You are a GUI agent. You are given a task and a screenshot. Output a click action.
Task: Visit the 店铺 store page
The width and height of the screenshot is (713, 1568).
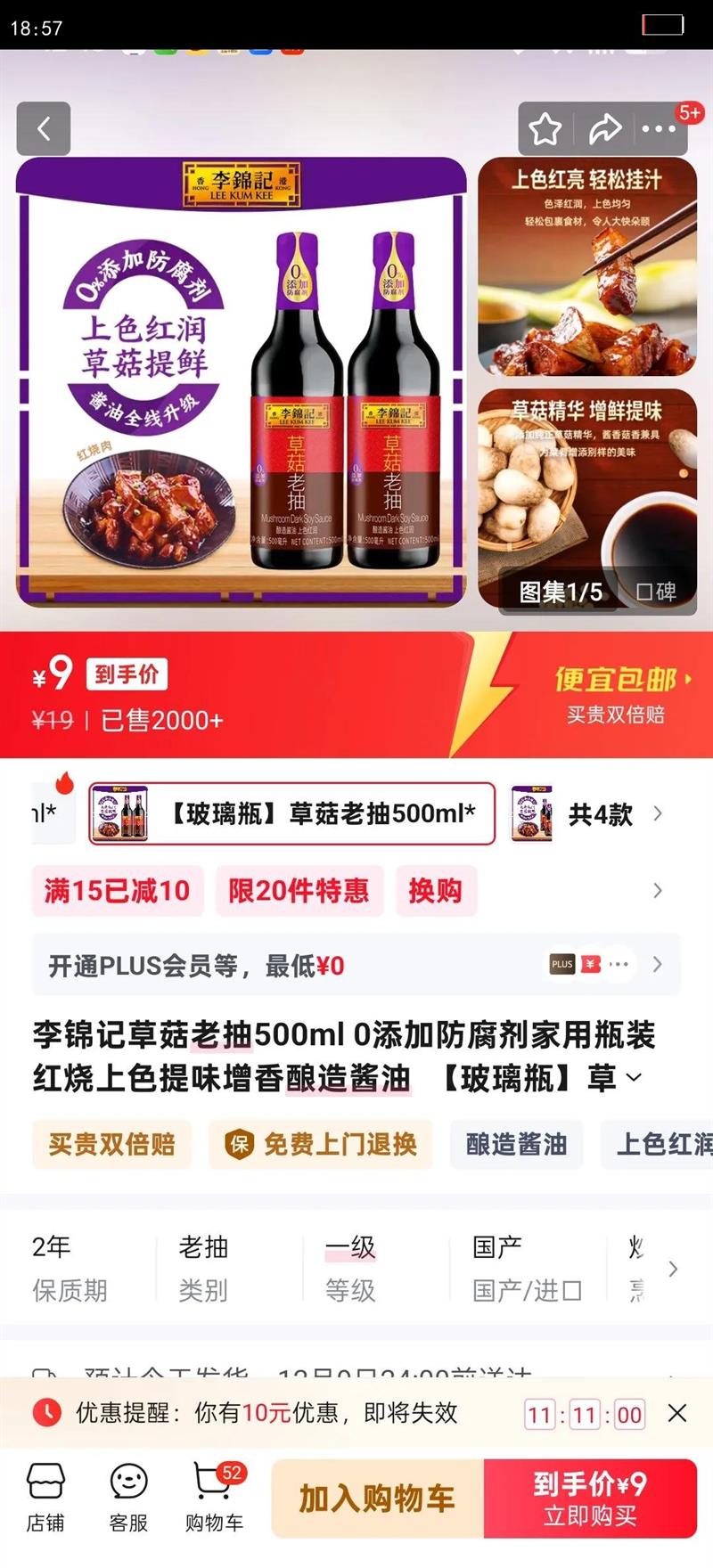coord(45,1499)
